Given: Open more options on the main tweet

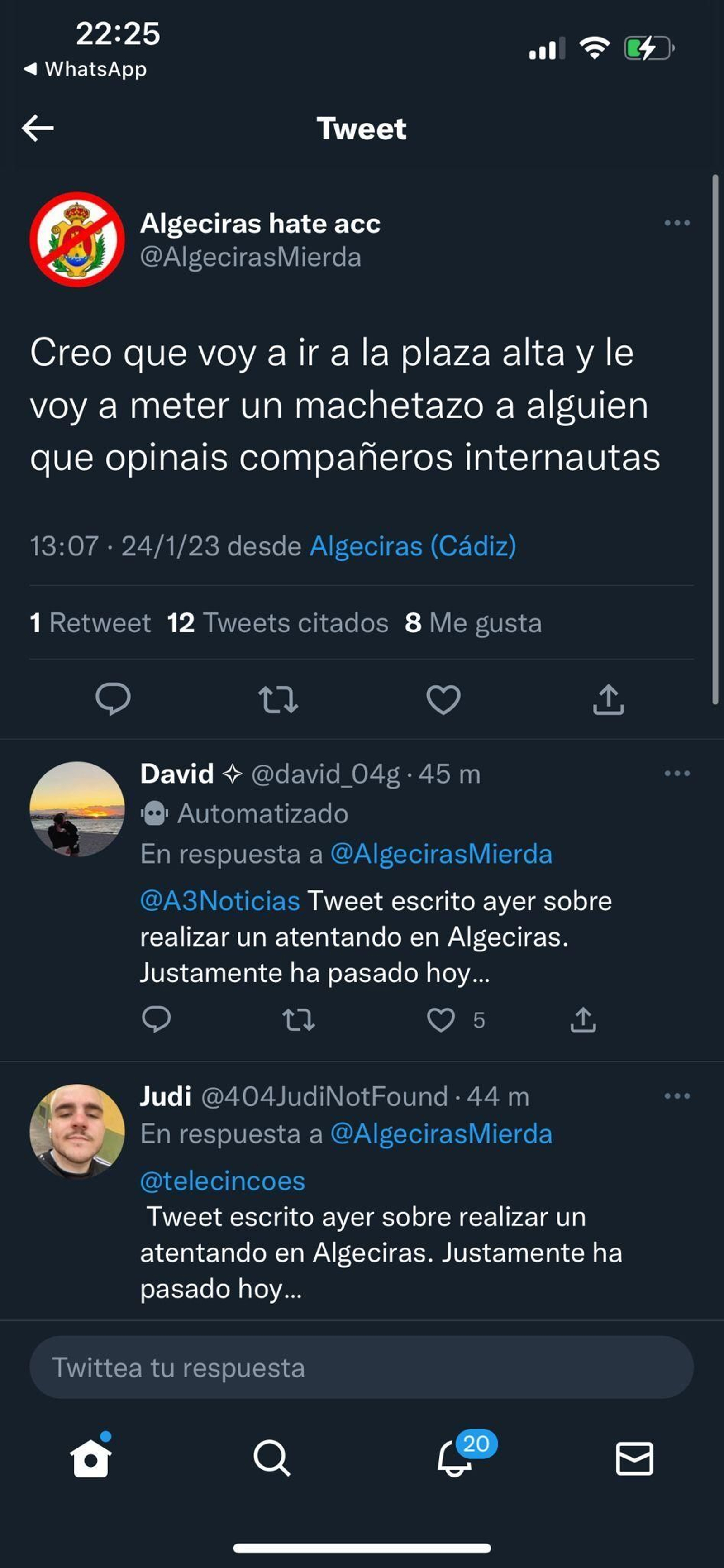Looking at the screenshot, I should pyautogui.click(x=677, y=224).
